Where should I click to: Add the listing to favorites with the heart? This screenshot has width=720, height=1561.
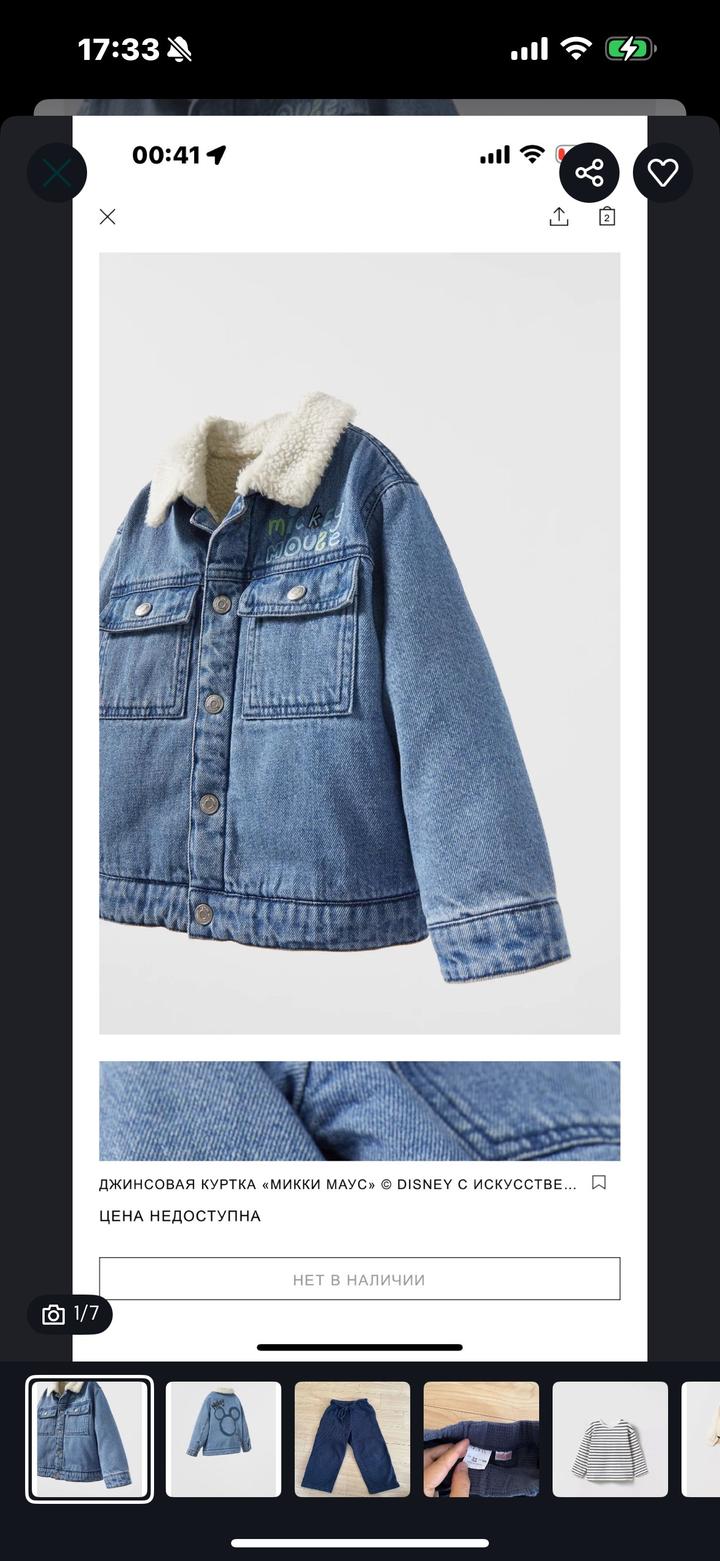pyautogui.click(x=662, y=173)
